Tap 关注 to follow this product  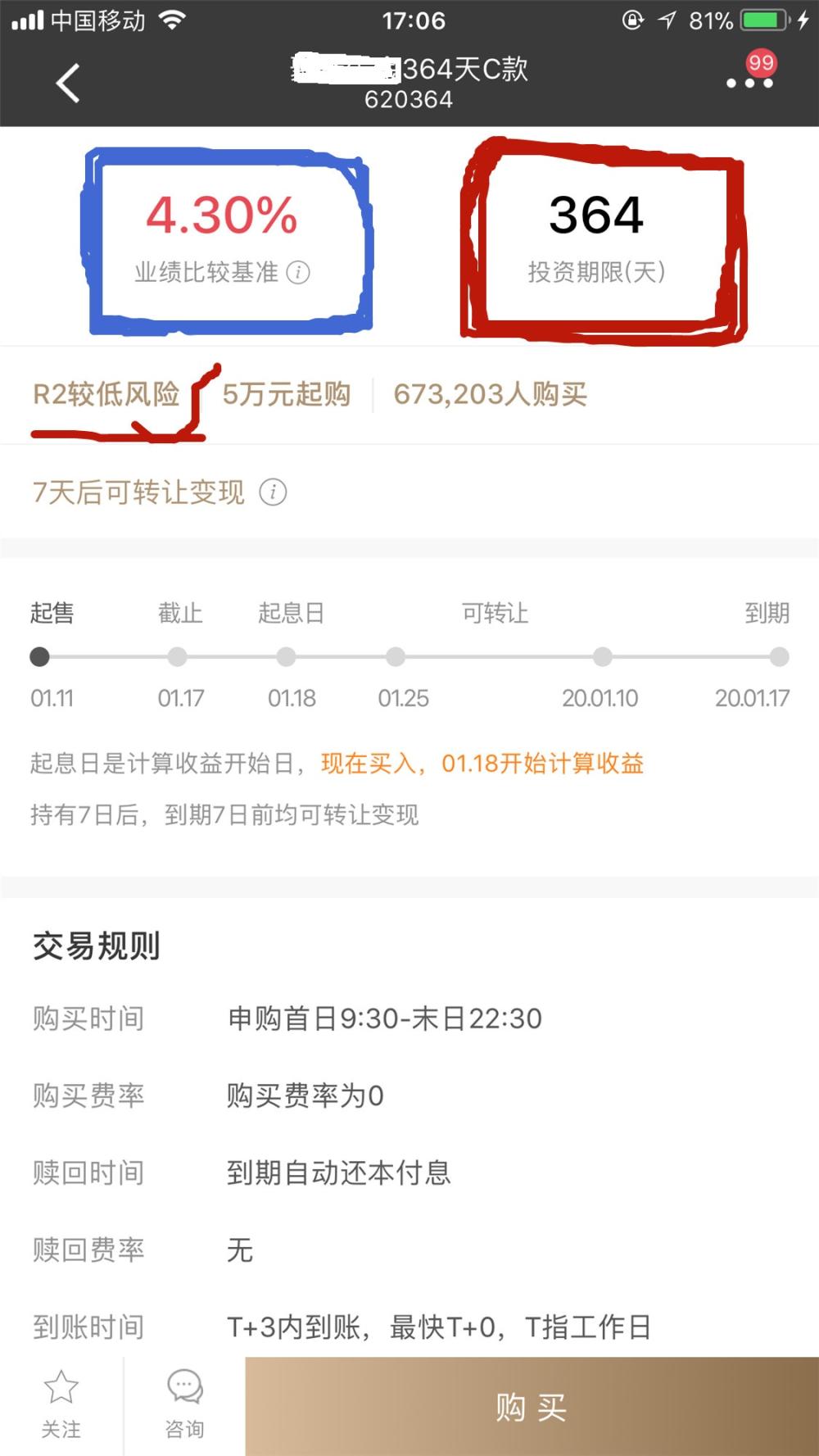(61, 1404)
